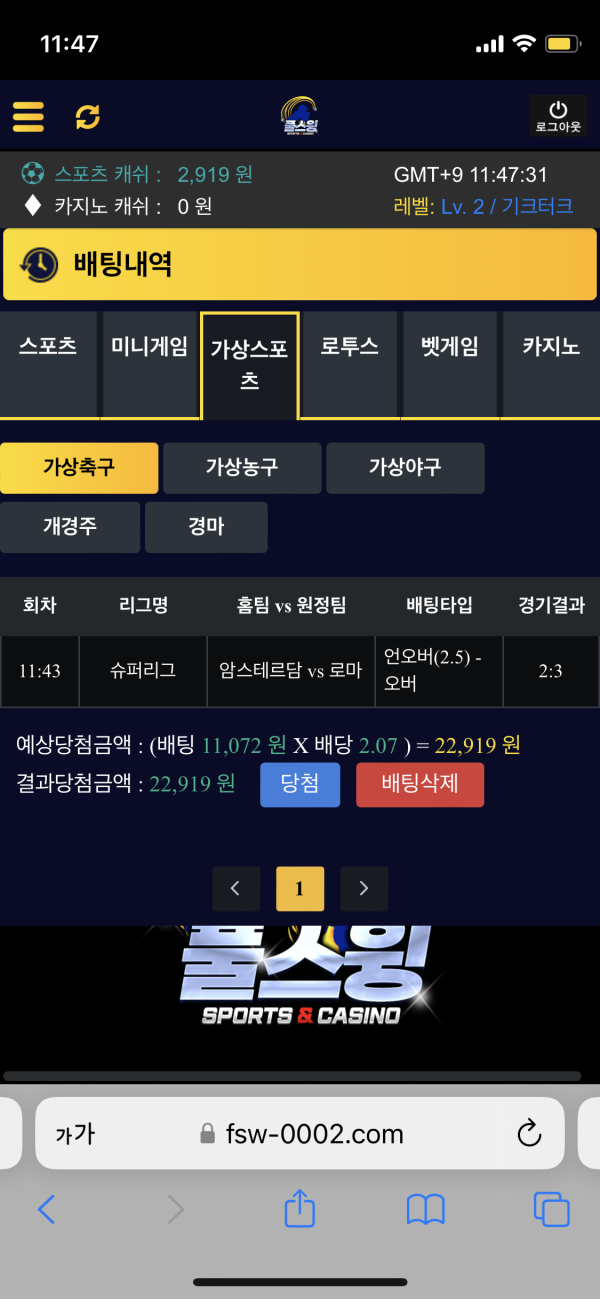Select page 1 in pagination
Image resolution: width=600 pixels, height=1299 pixels.
click(300, 888)
